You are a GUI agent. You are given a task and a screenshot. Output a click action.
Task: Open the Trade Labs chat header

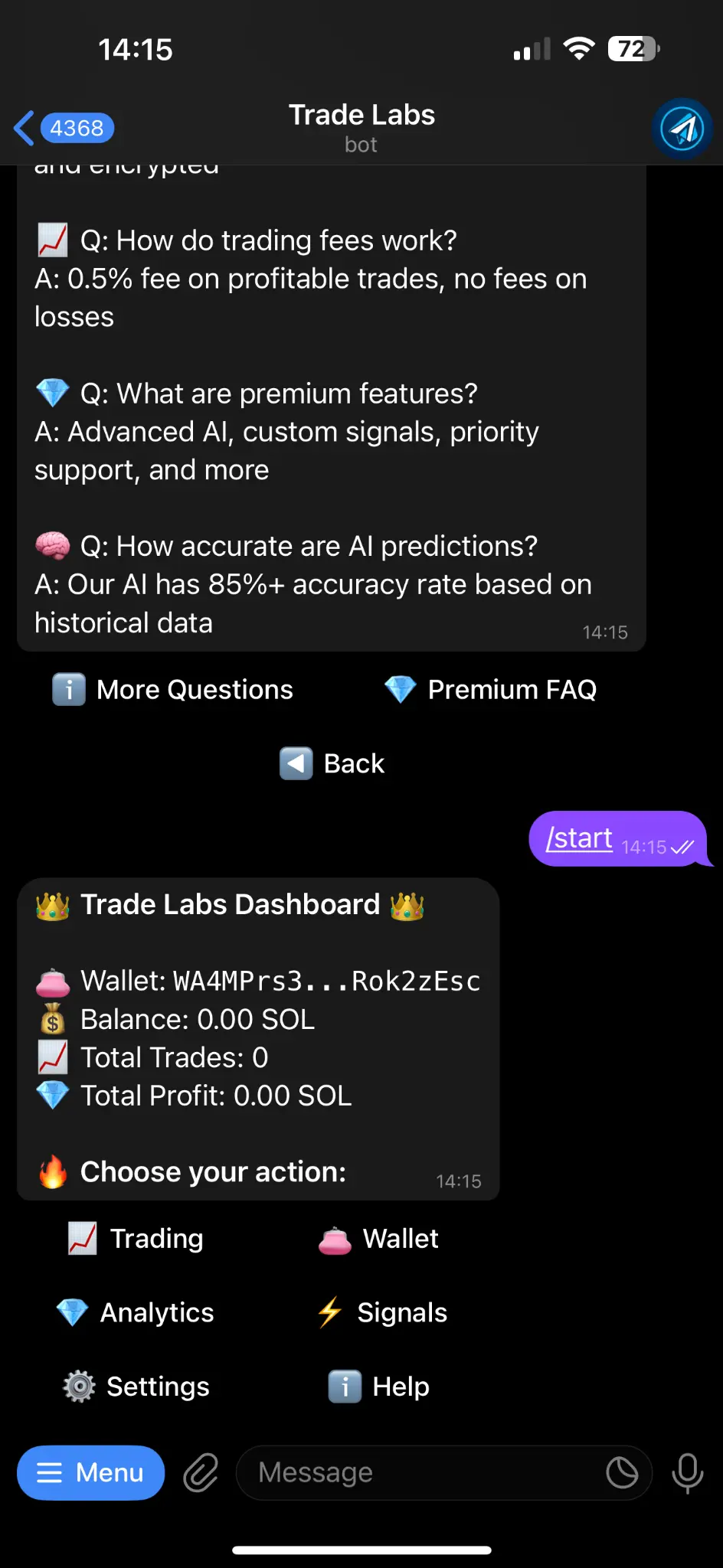[361, 127]
